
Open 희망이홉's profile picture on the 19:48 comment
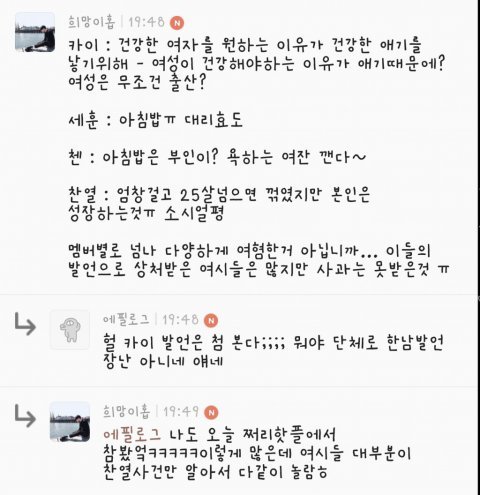(x=35, y=32)
